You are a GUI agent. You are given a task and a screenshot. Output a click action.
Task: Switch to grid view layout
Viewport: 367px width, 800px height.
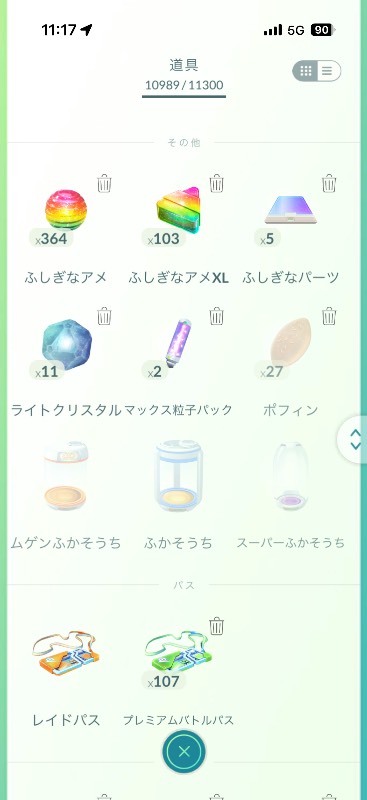(306, 71)
